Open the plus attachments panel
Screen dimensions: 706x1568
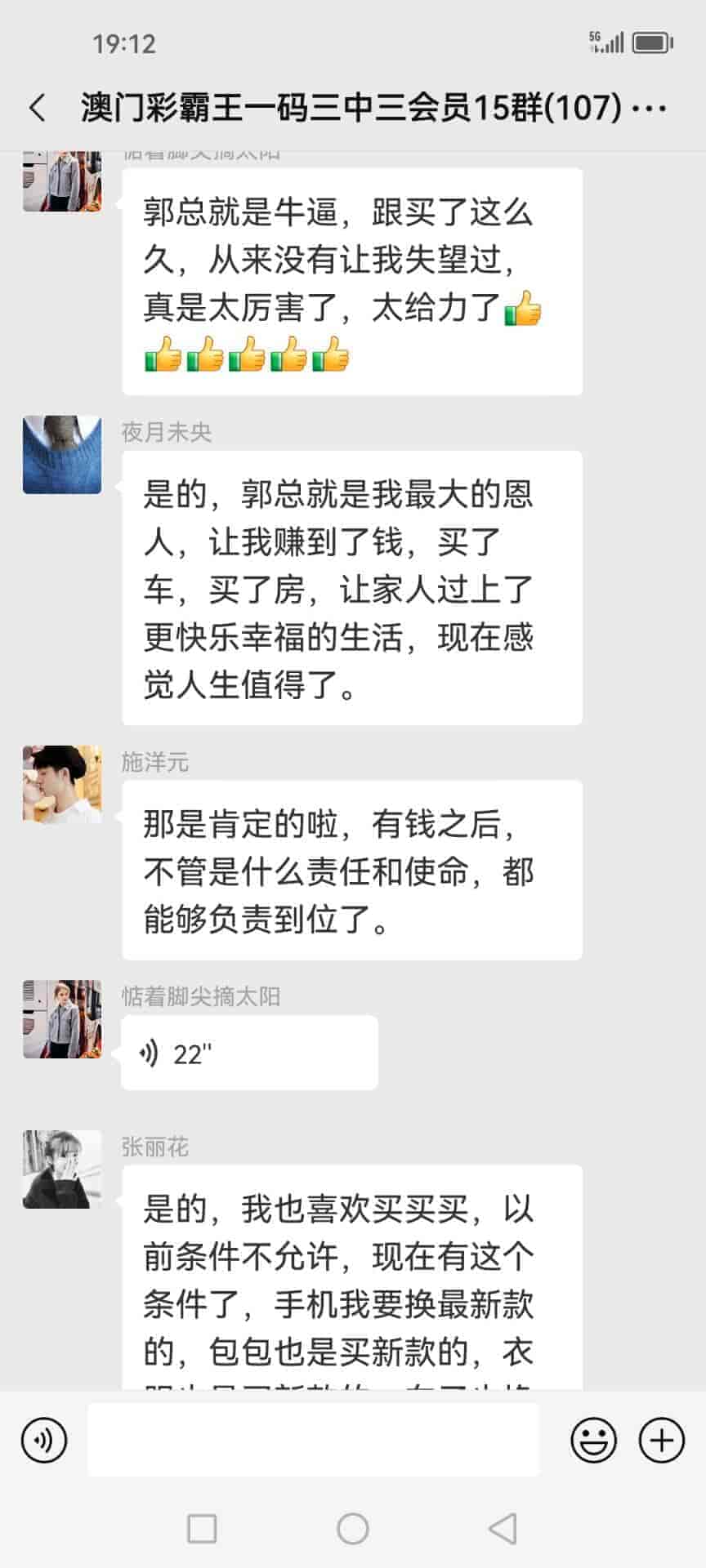(661, 1441)
